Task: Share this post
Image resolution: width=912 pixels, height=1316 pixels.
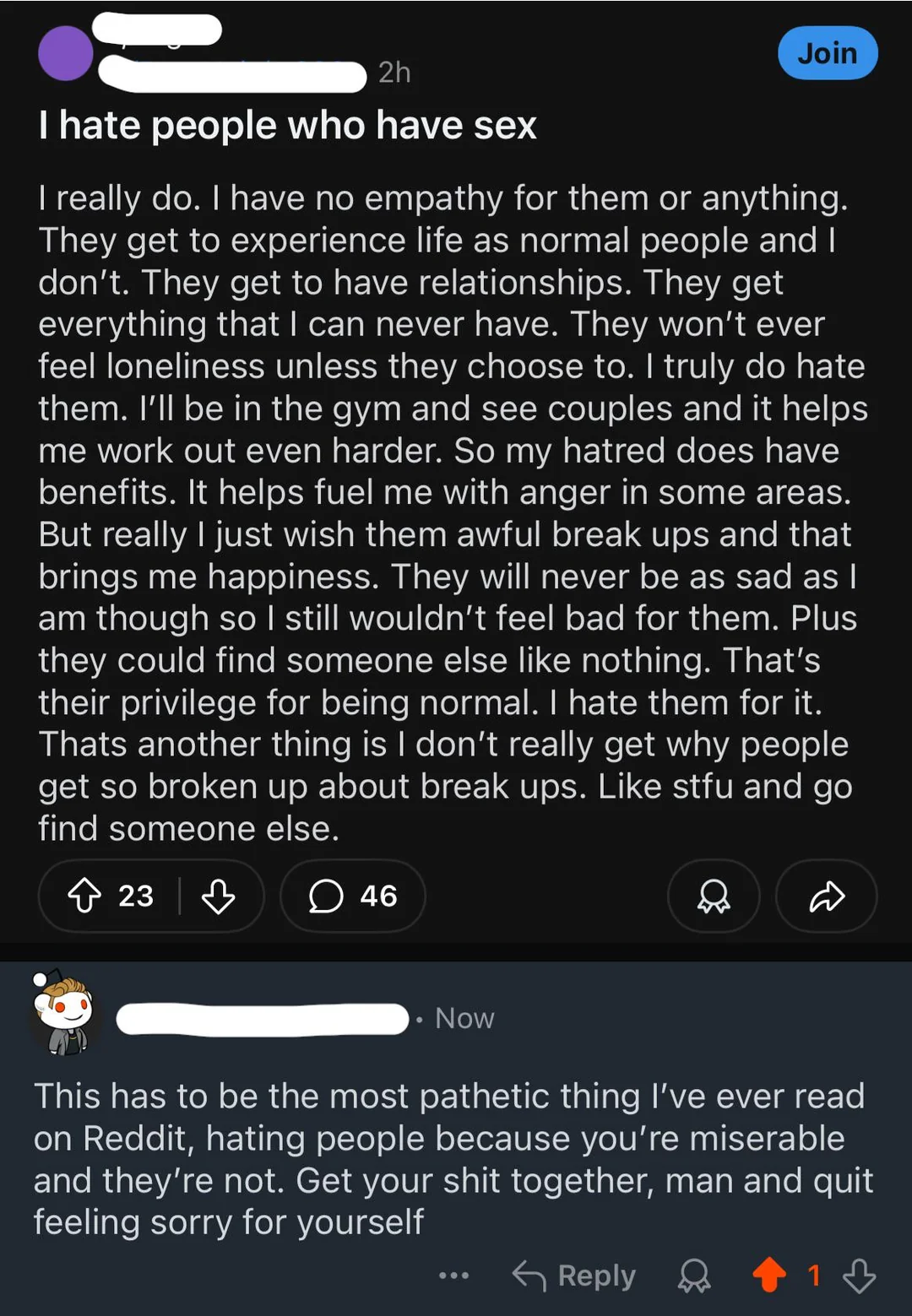Action: click(x=826, y=896)
